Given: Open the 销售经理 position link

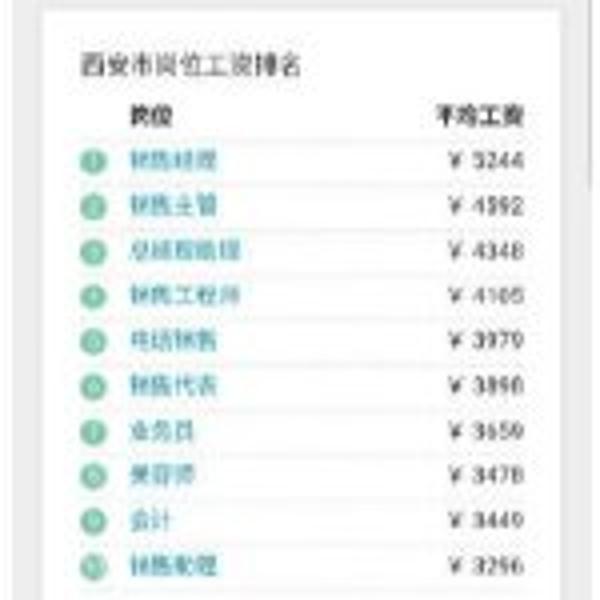Looking at the screenshot, I should point(173,160).
